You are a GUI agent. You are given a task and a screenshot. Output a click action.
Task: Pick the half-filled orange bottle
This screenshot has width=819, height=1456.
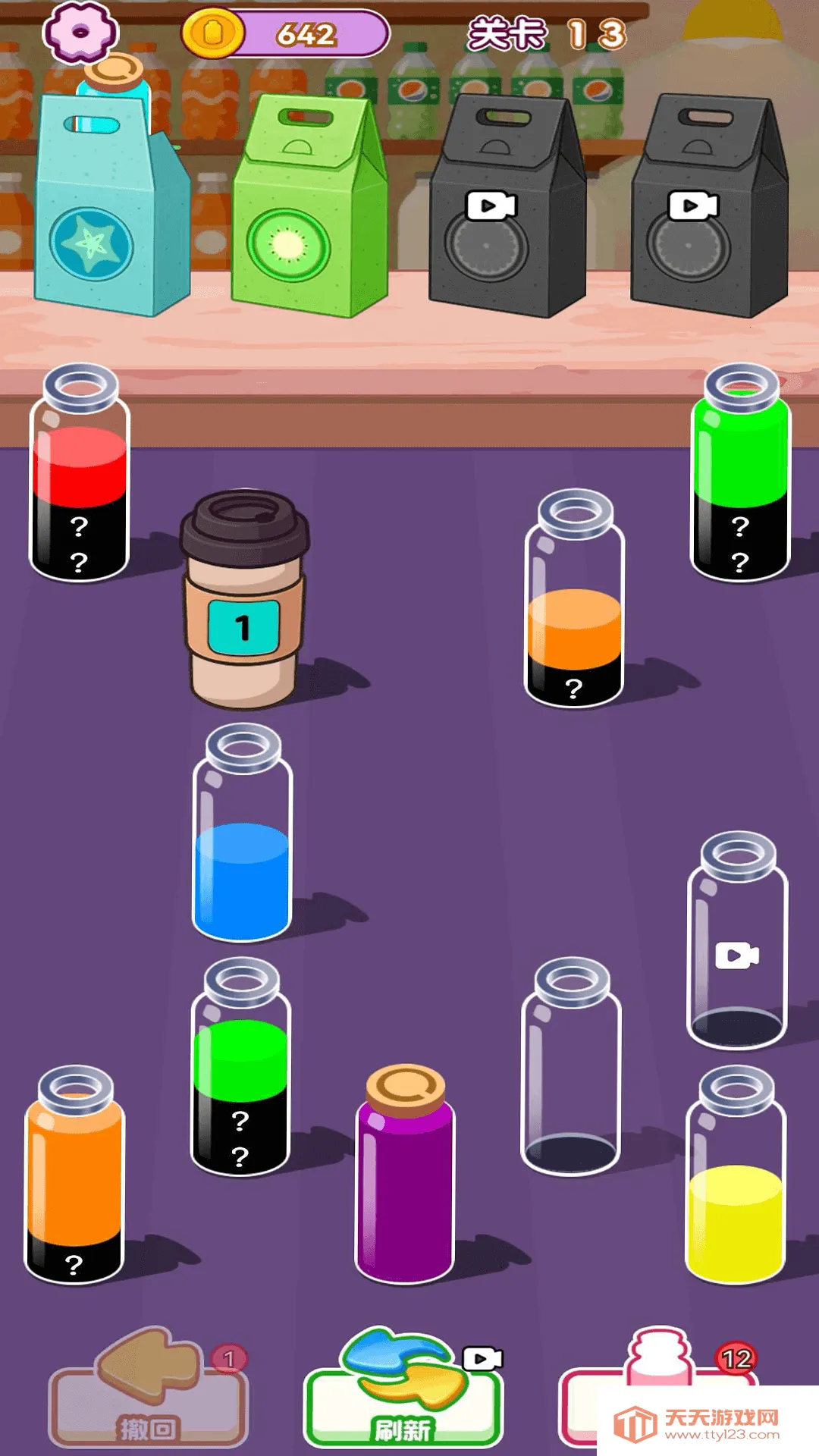click(574, 607)
